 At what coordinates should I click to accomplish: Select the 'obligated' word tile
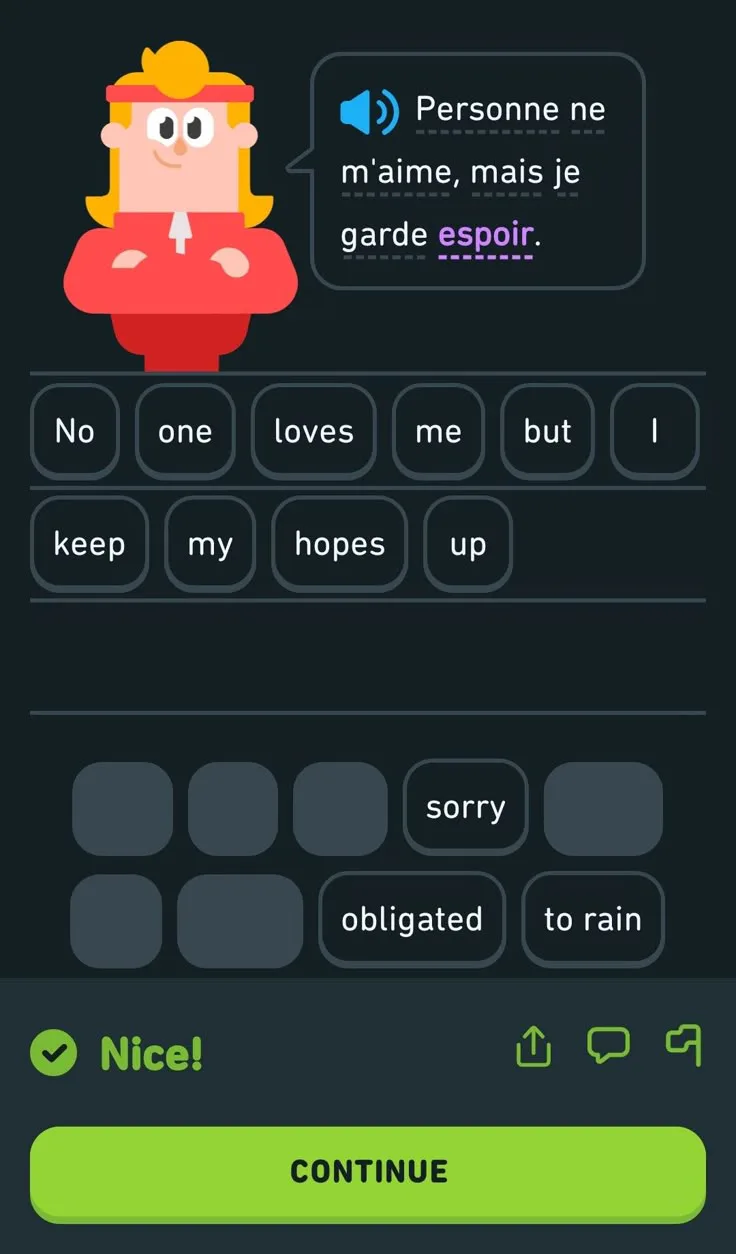(412, 919)
